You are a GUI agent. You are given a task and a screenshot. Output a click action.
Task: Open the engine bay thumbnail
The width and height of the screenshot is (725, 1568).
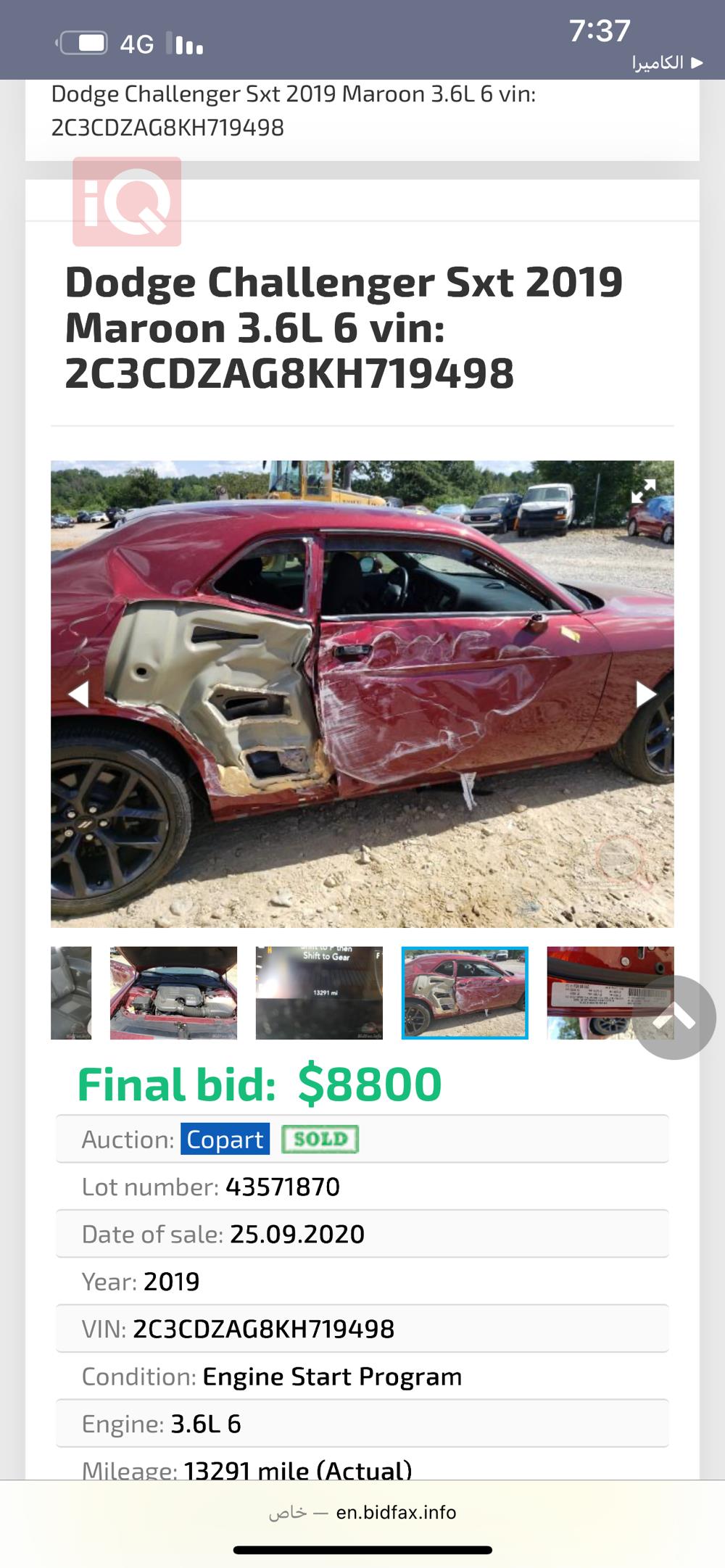173,992
